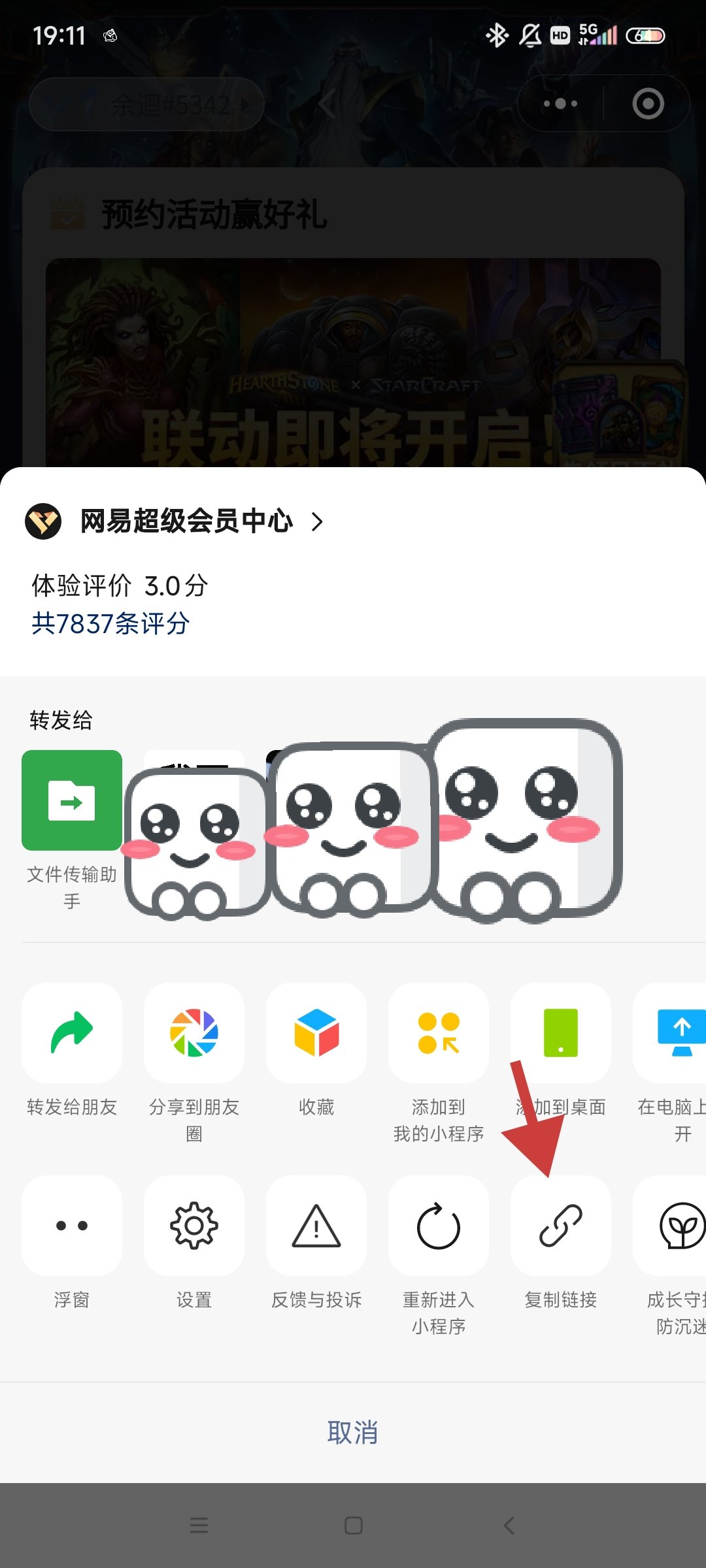Dismiss the sheet with 取消
The height and width of the screenshot is (1568, 706).
click(x=353, y=1432)
